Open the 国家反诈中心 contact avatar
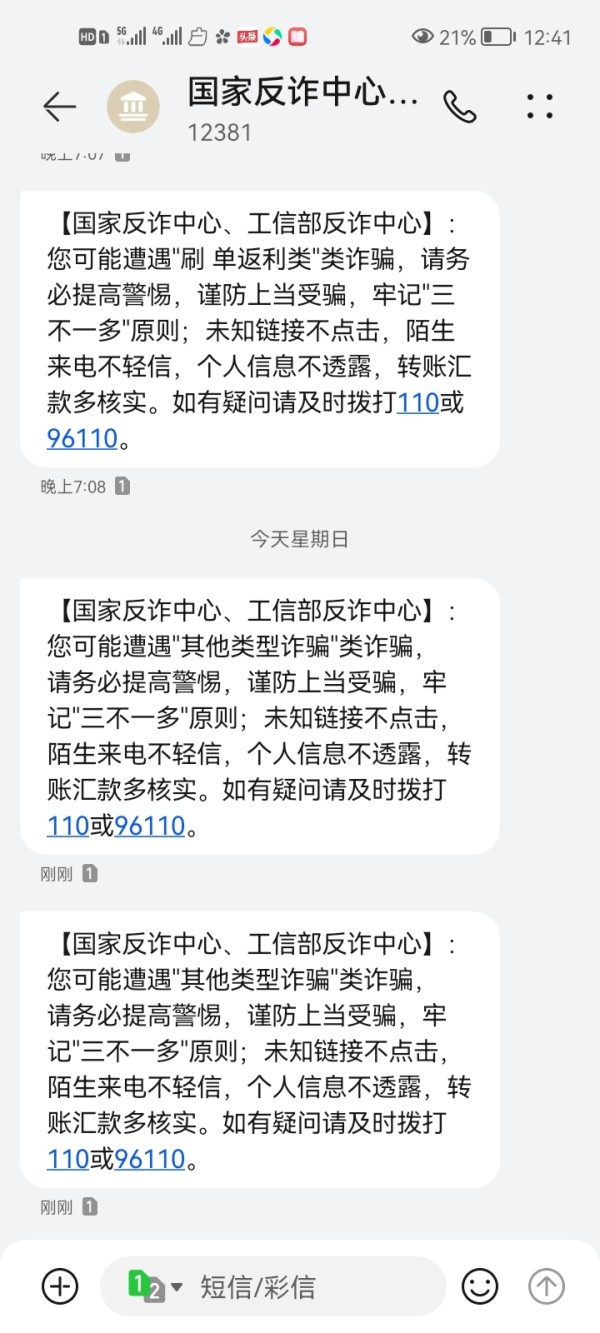The image size is (600, 1333). click(x=133, y=107)
